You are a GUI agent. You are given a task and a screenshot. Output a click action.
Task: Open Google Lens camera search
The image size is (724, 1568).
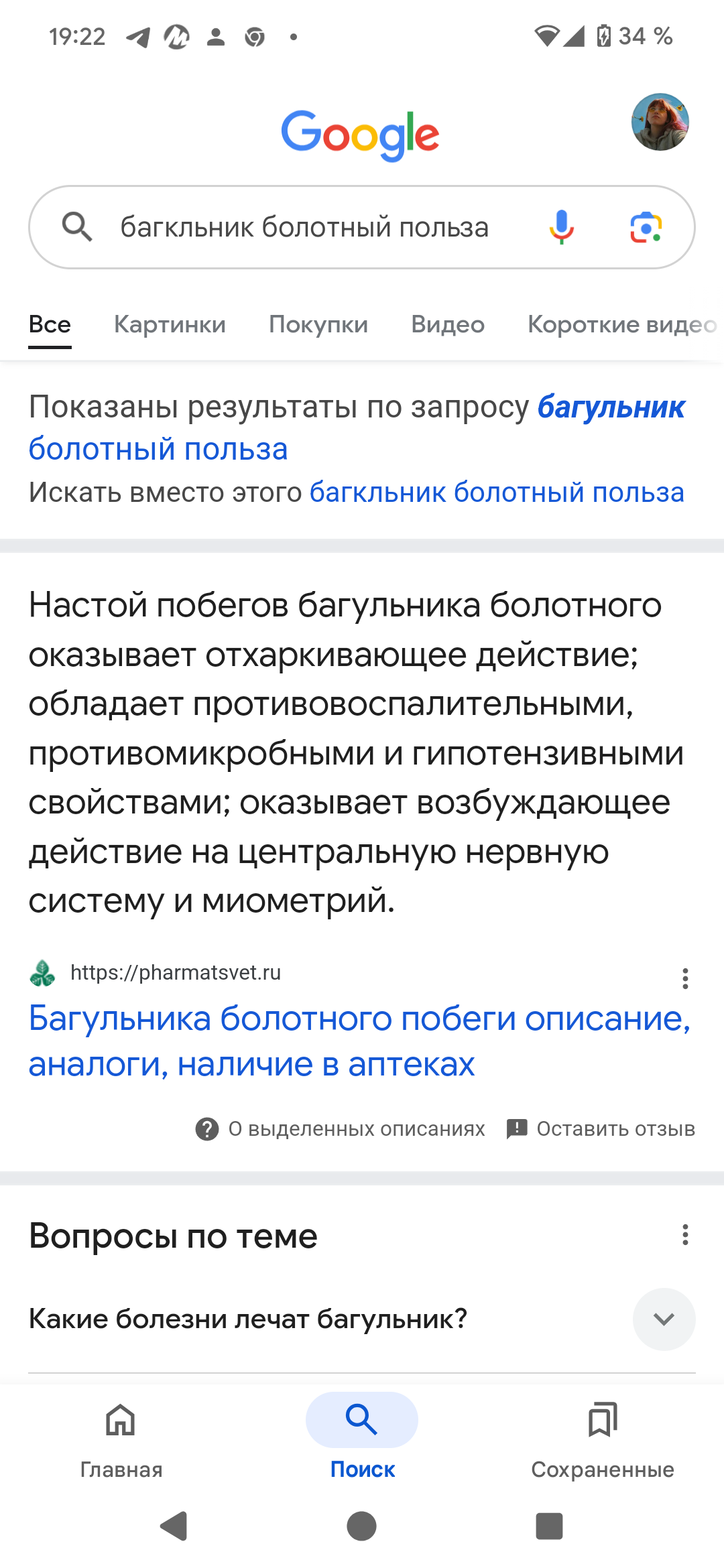tap(646, 227)
